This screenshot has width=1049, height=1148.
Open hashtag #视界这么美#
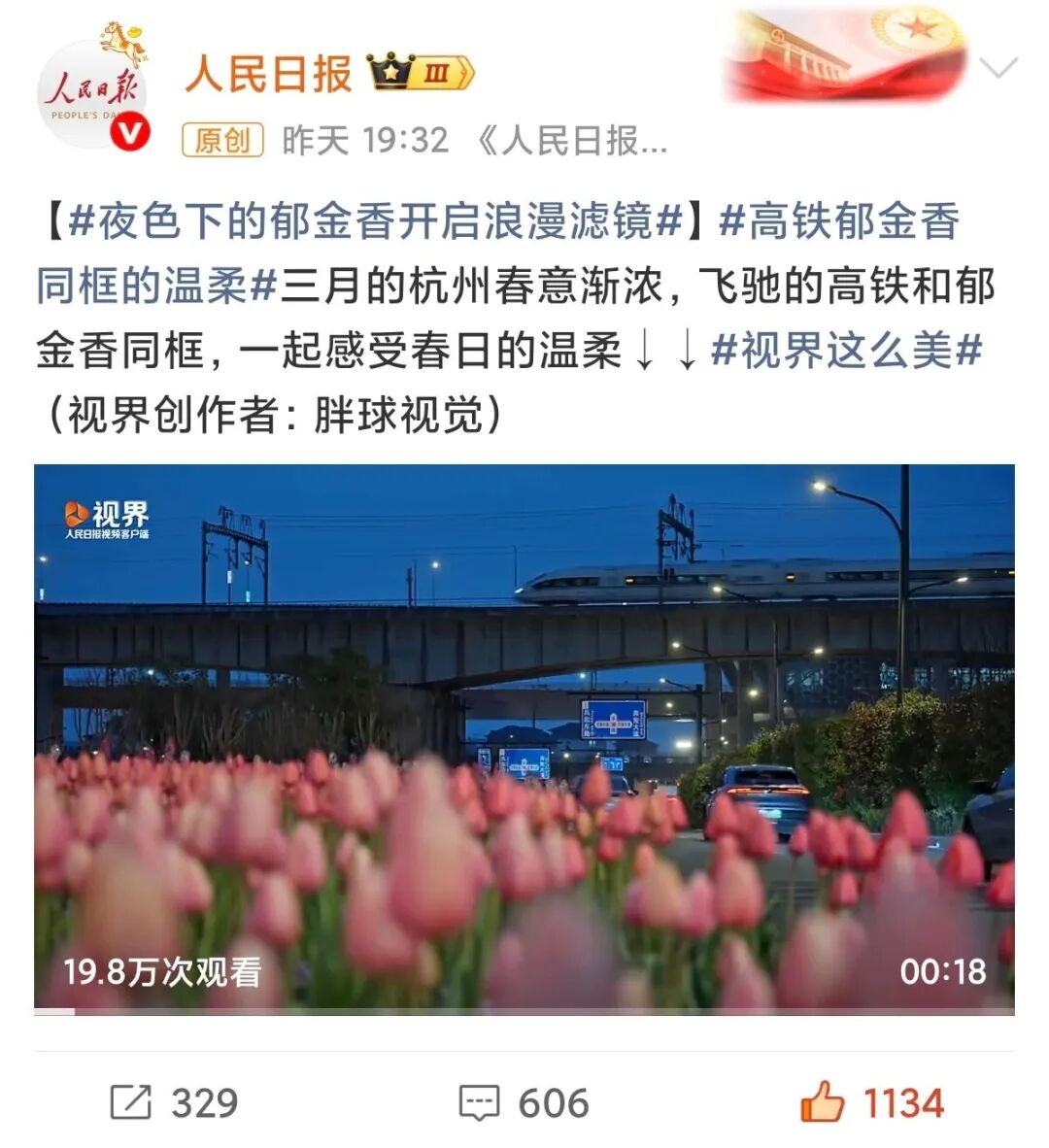[846, 351]
